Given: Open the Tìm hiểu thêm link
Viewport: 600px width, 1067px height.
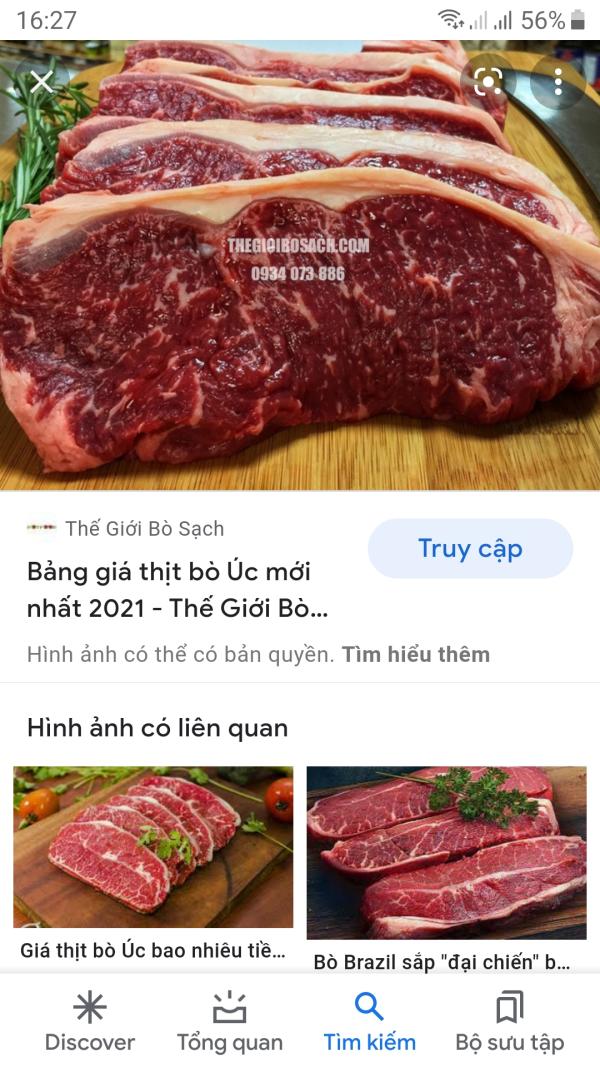Looking at the screenshot, I should pos(416,655).
